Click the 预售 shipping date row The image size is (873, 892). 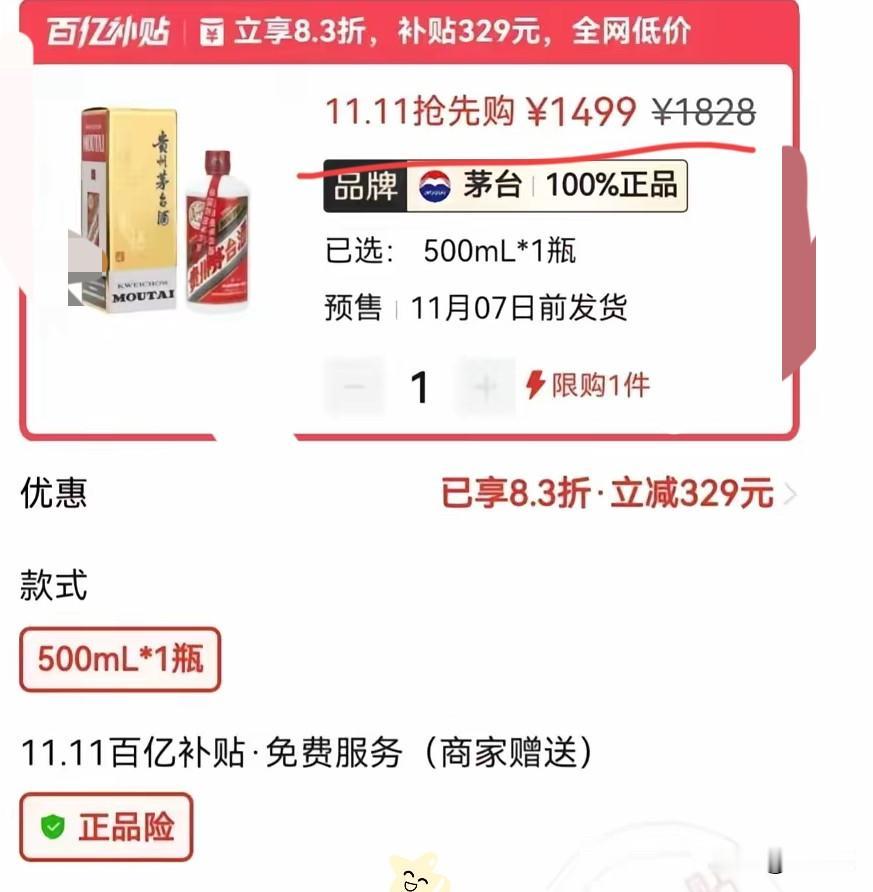tap(470, 309)
